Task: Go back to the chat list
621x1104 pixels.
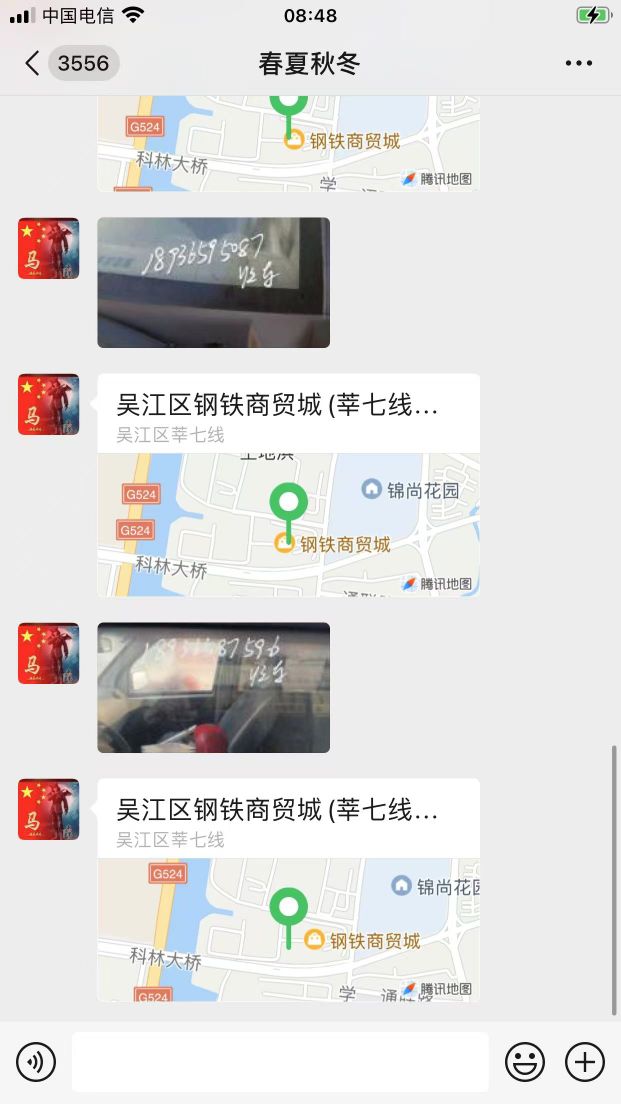Action: (x=32, y=64)
